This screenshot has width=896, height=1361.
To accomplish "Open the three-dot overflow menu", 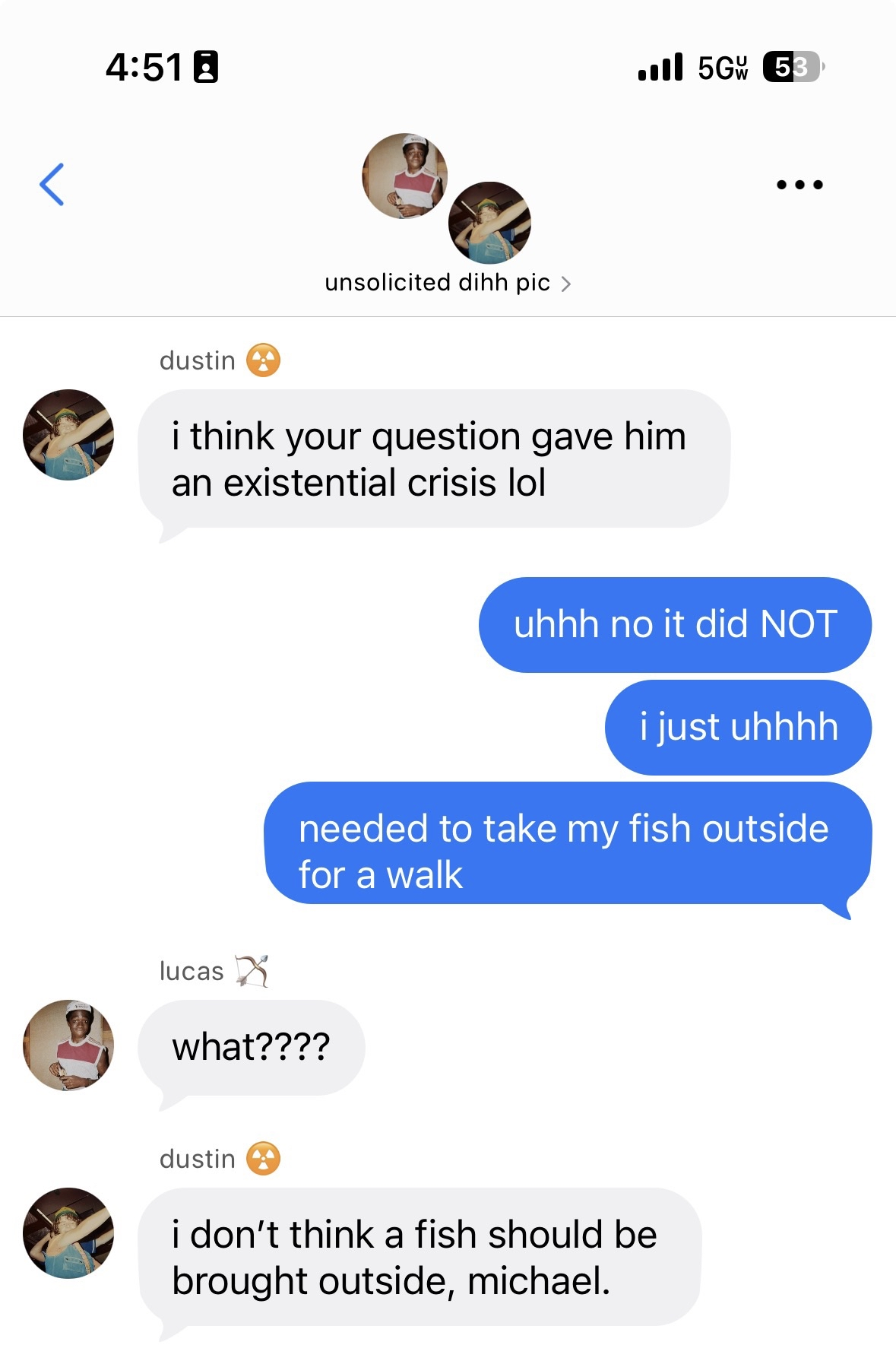I will click(799, 185).
